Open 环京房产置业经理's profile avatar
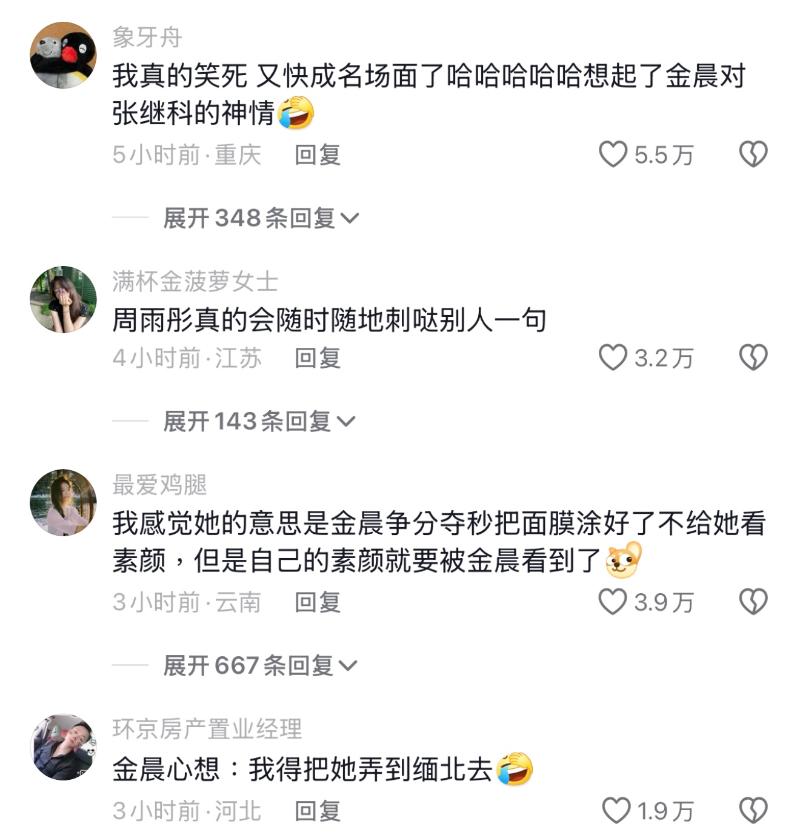The width and height of the screenshot is (800, 838). tap(64, 746)
